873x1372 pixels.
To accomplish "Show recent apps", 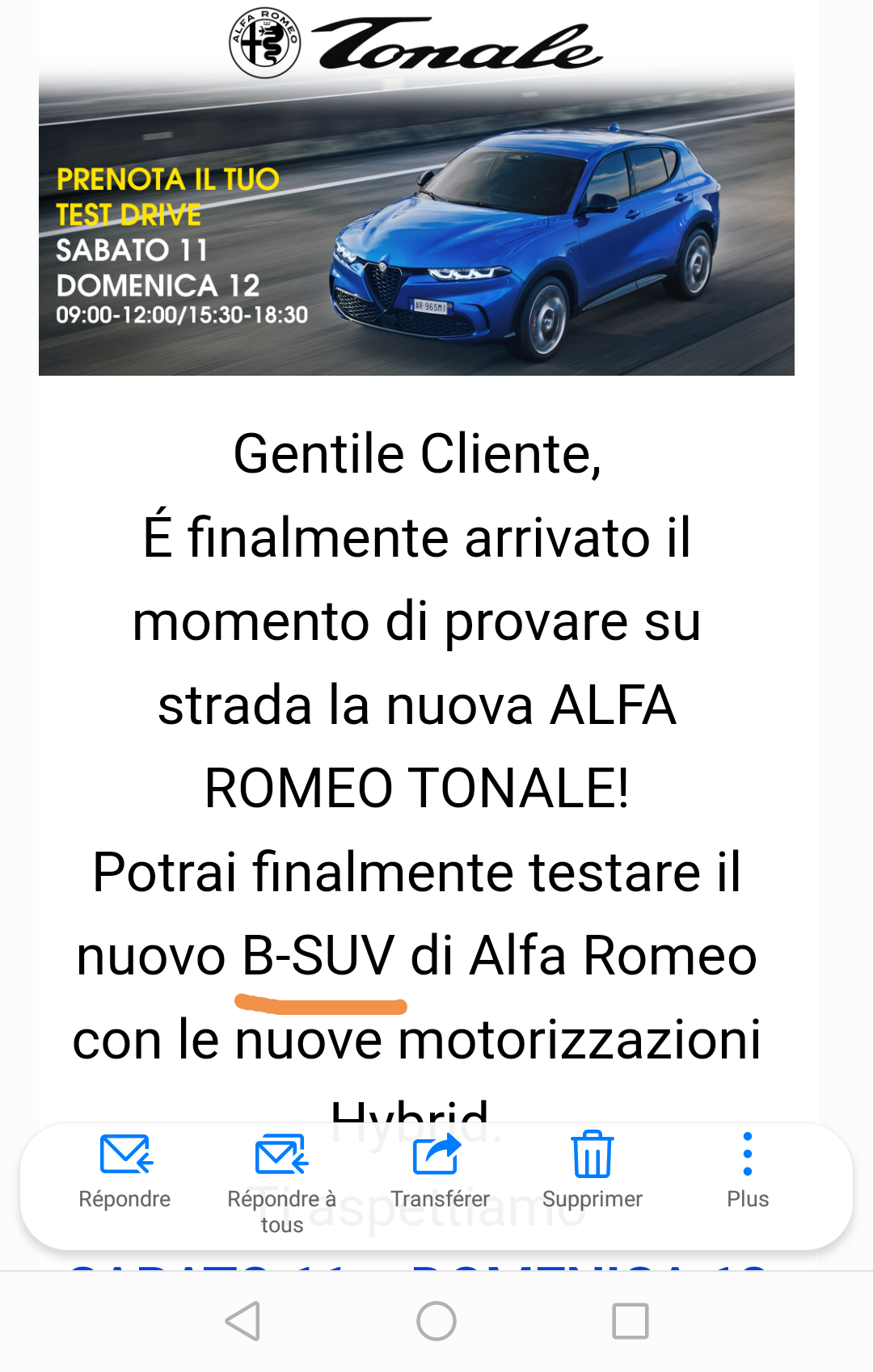I will pyautogui.click(x=630, y=1321).
